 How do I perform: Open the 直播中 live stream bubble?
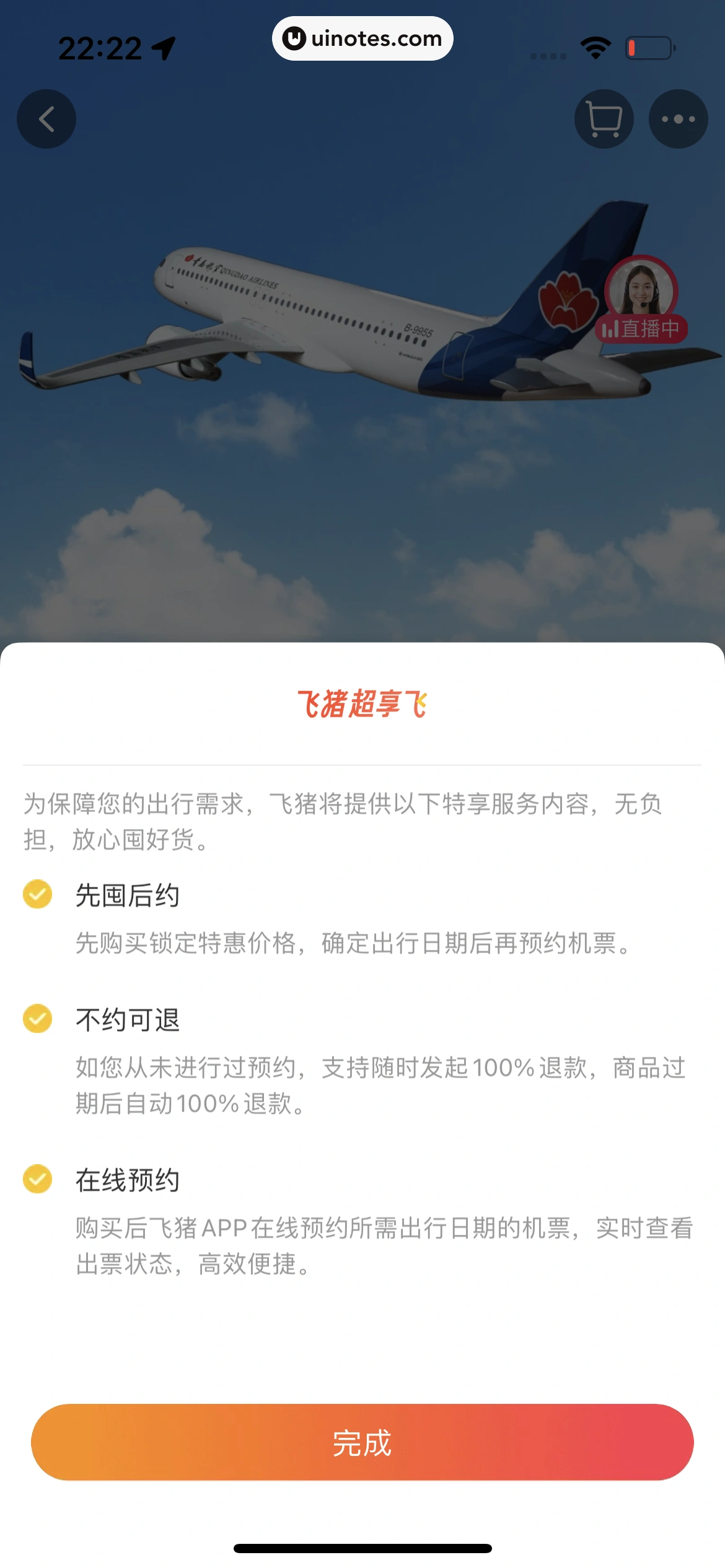coord(641,300)
